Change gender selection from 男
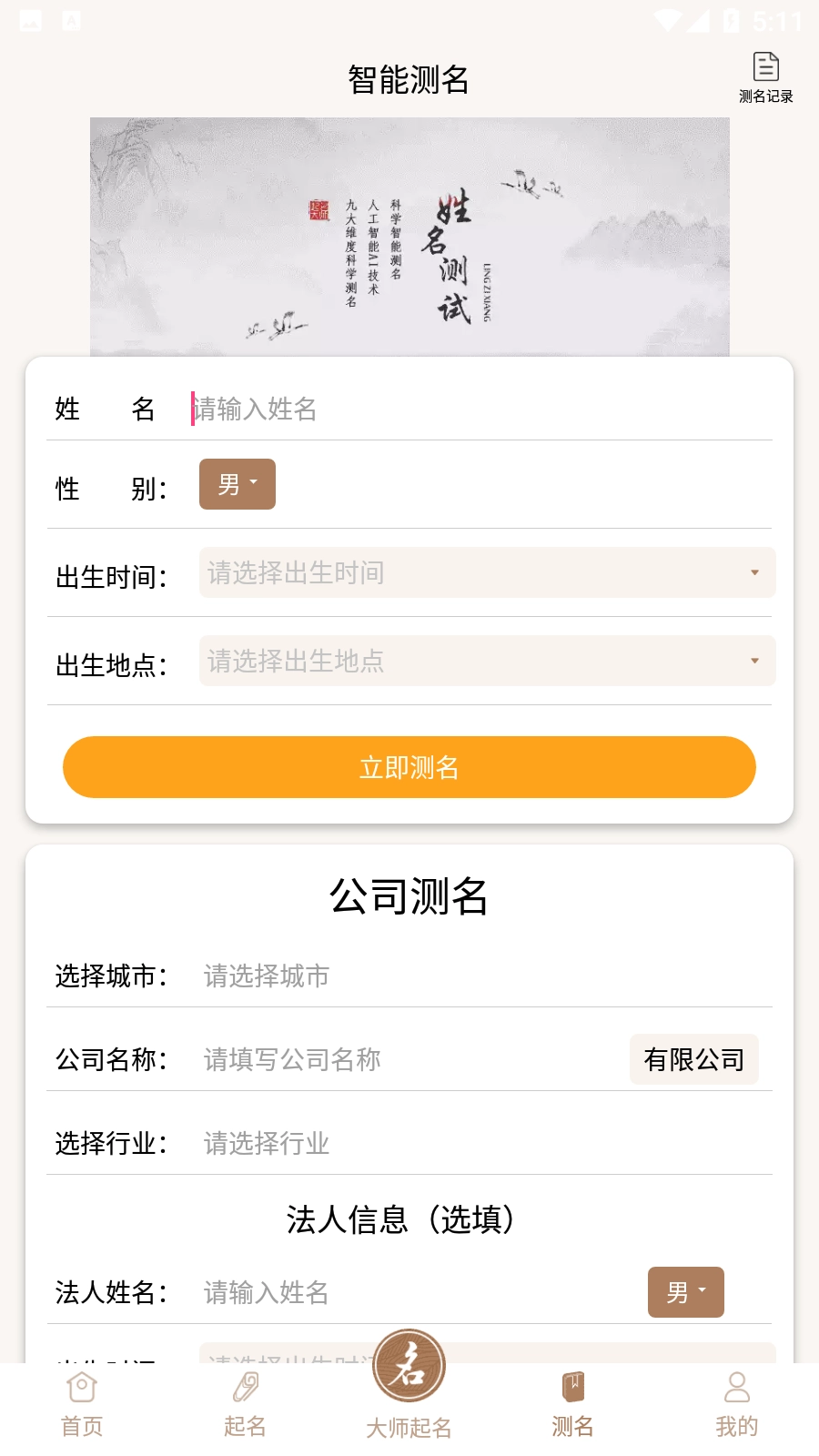Screen dimensions: 819x1456 pyautogui.click(x=237, y=484)
